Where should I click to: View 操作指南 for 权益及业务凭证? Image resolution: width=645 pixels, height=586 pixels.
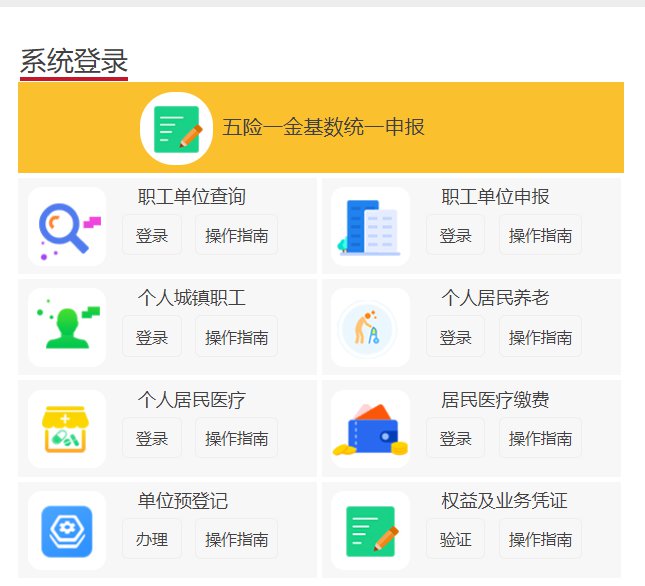(x=540, y=540)
